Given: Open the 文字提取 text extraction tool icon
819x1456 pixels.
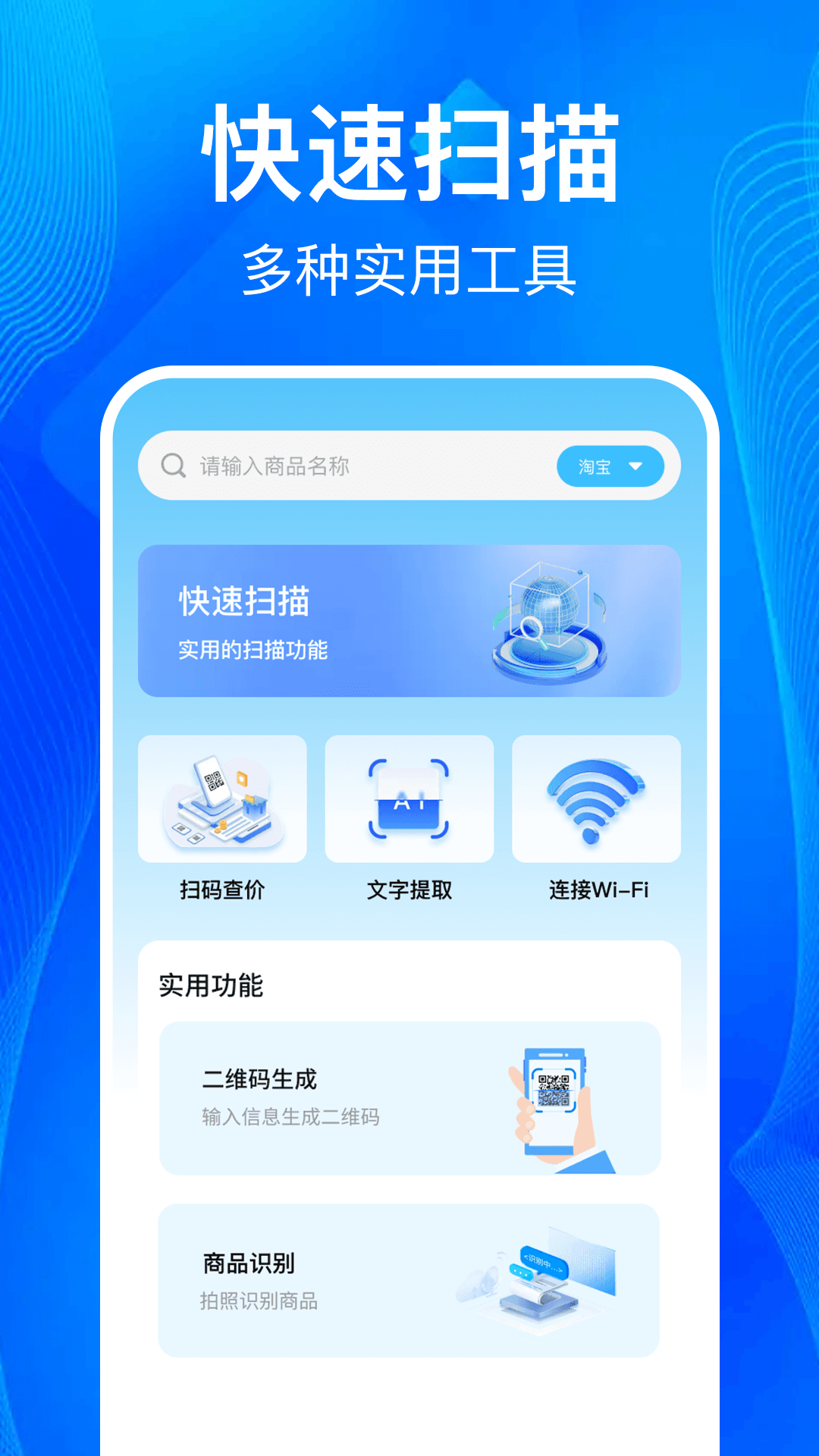Looking at the screenshot, I should pyautogui.click(x=409, y=800).
